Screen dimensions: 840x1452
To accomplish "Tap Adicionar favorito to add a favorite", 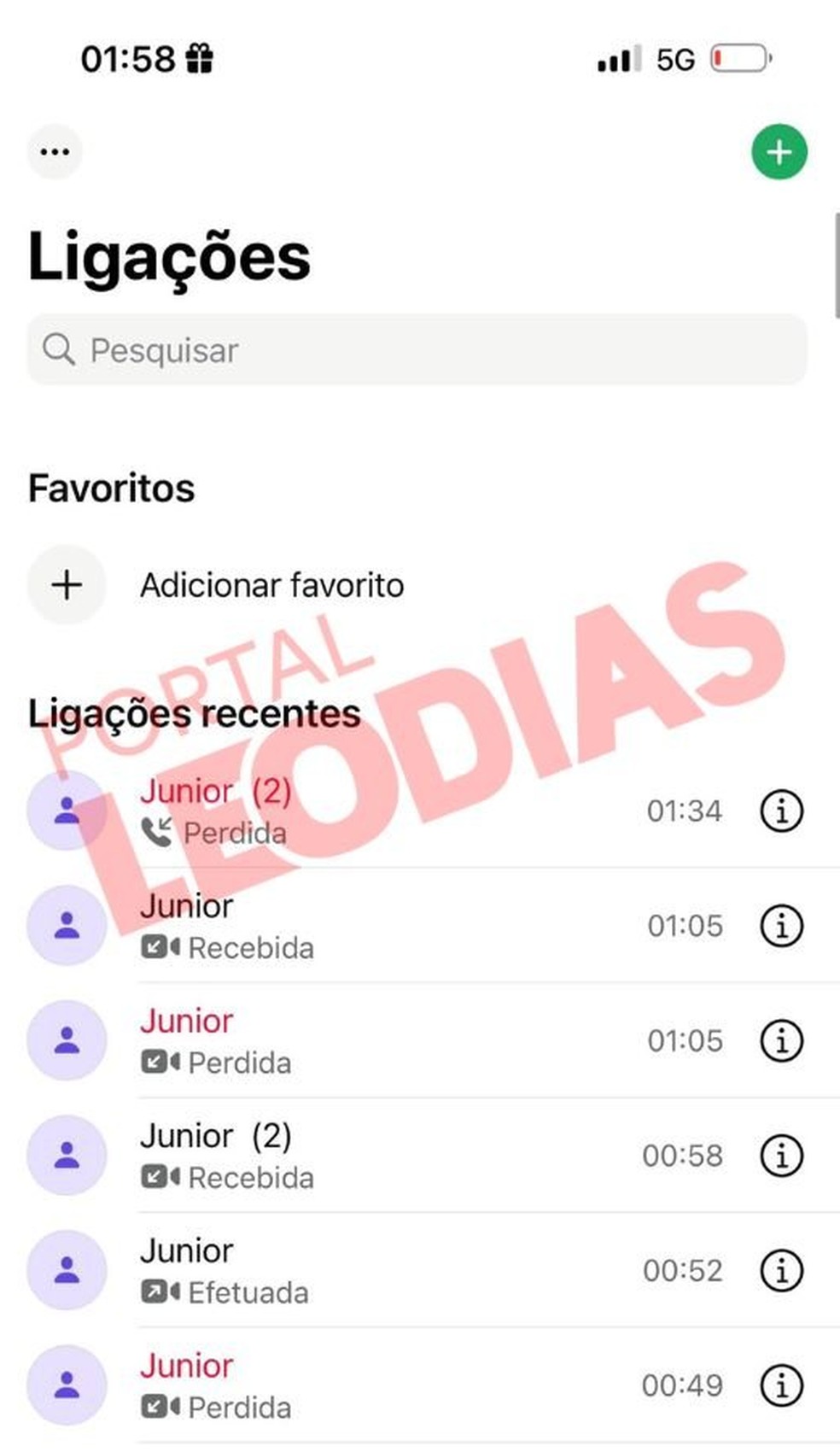I will (271, 585).
